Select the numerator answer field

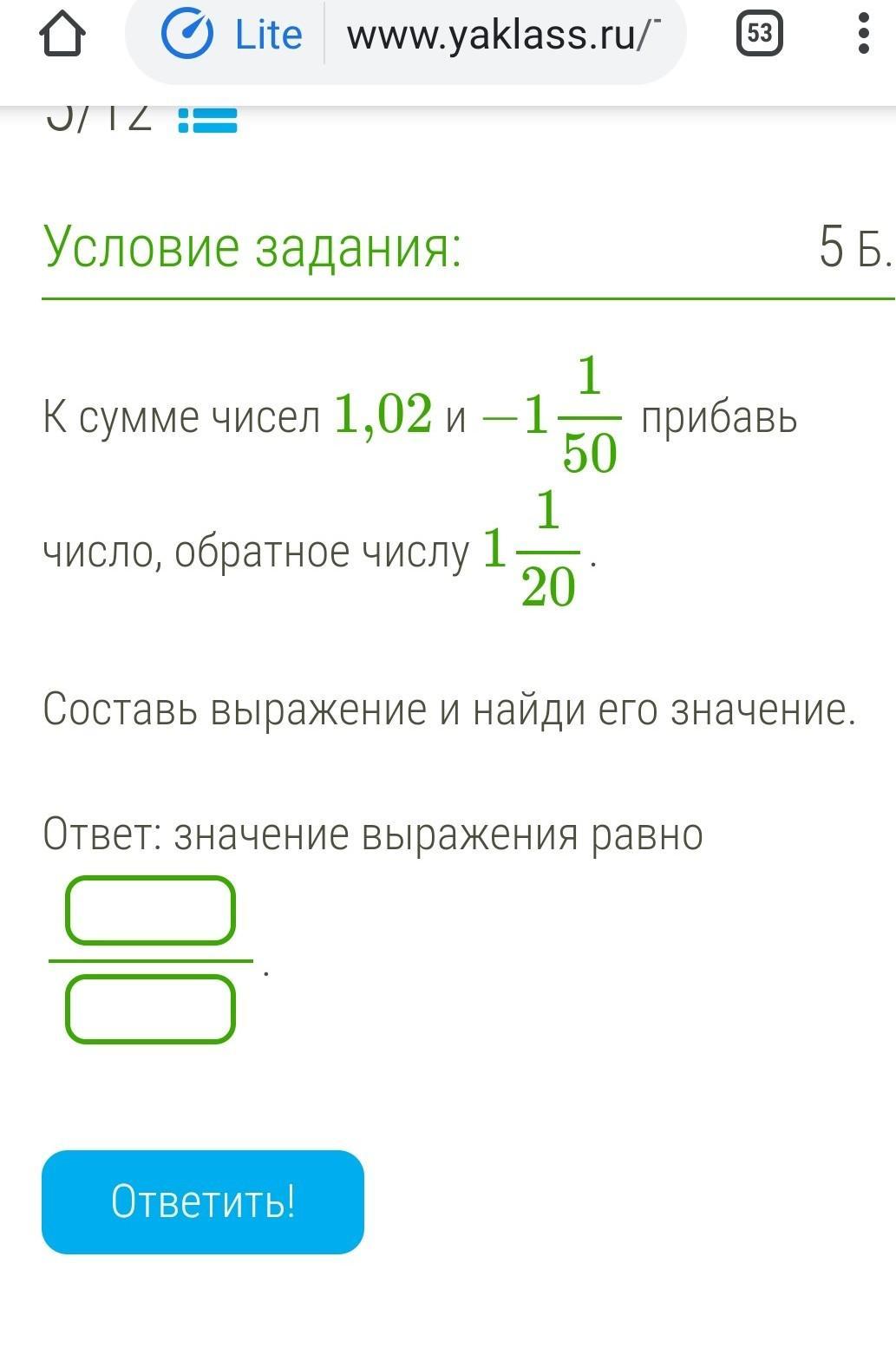tap(150, 910)
